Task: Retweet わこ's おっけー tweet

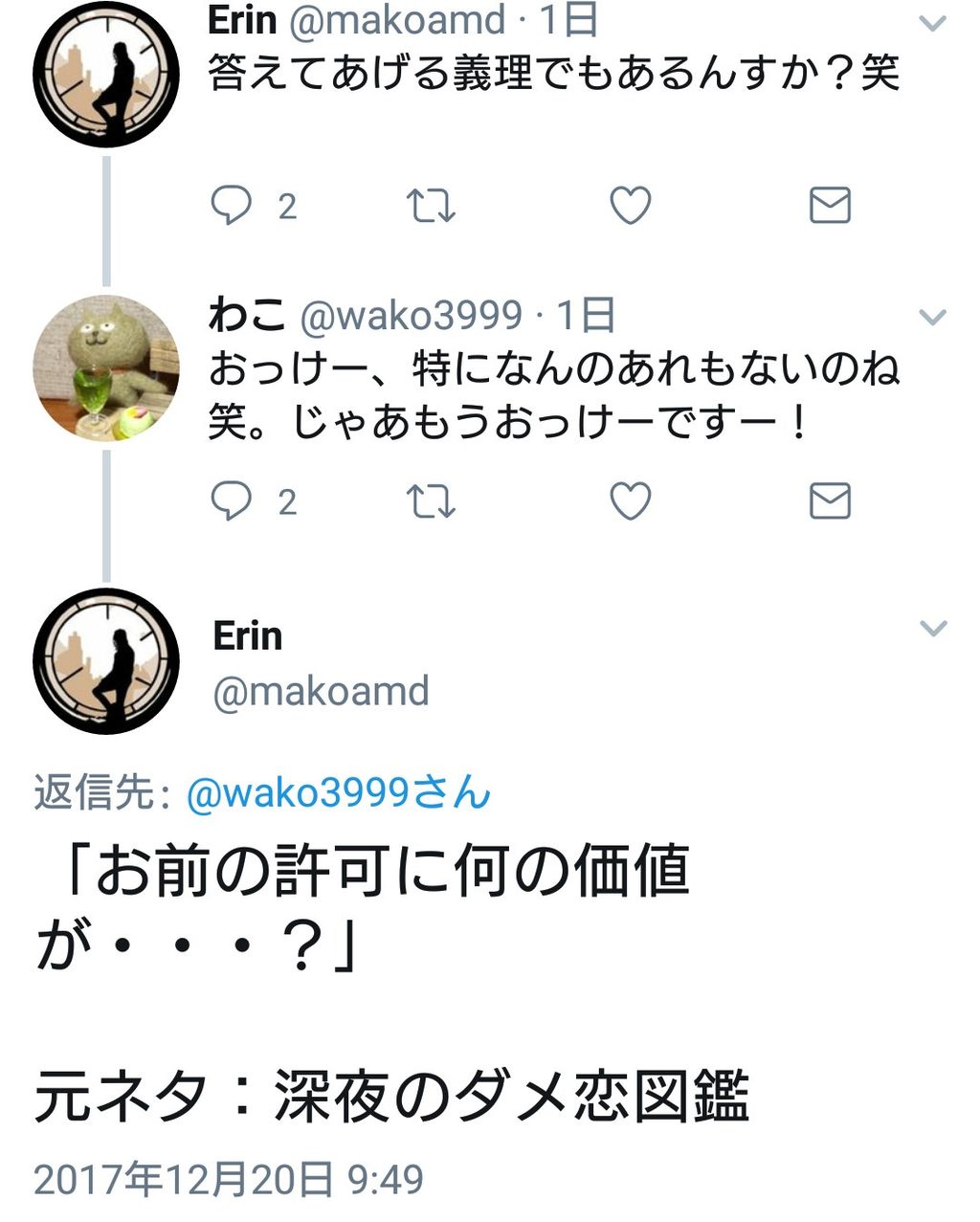Action: click(431, 500)
